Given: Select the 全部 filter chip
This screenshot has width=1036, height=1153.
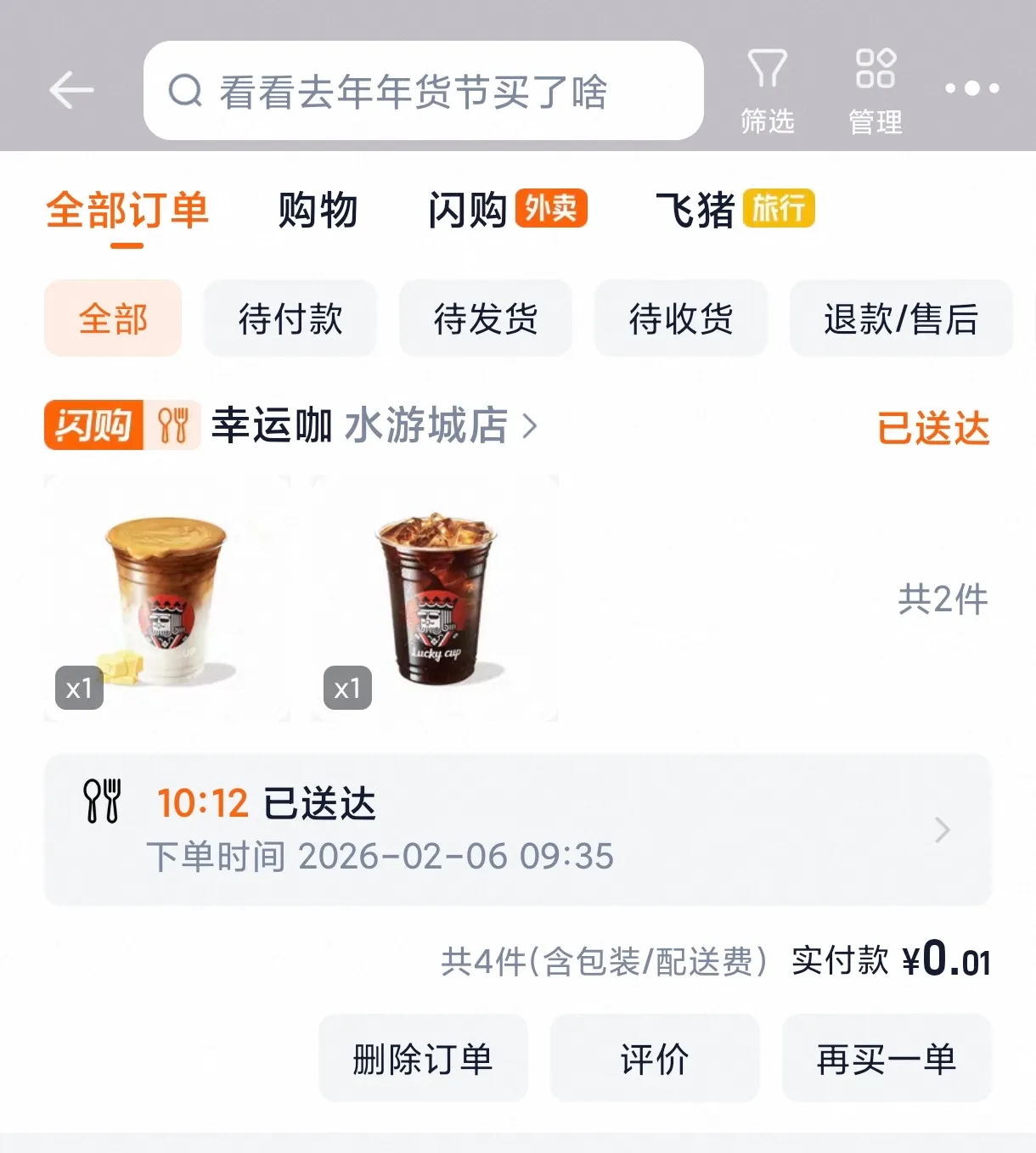Looking at the screenshot, I should point(112,318).
